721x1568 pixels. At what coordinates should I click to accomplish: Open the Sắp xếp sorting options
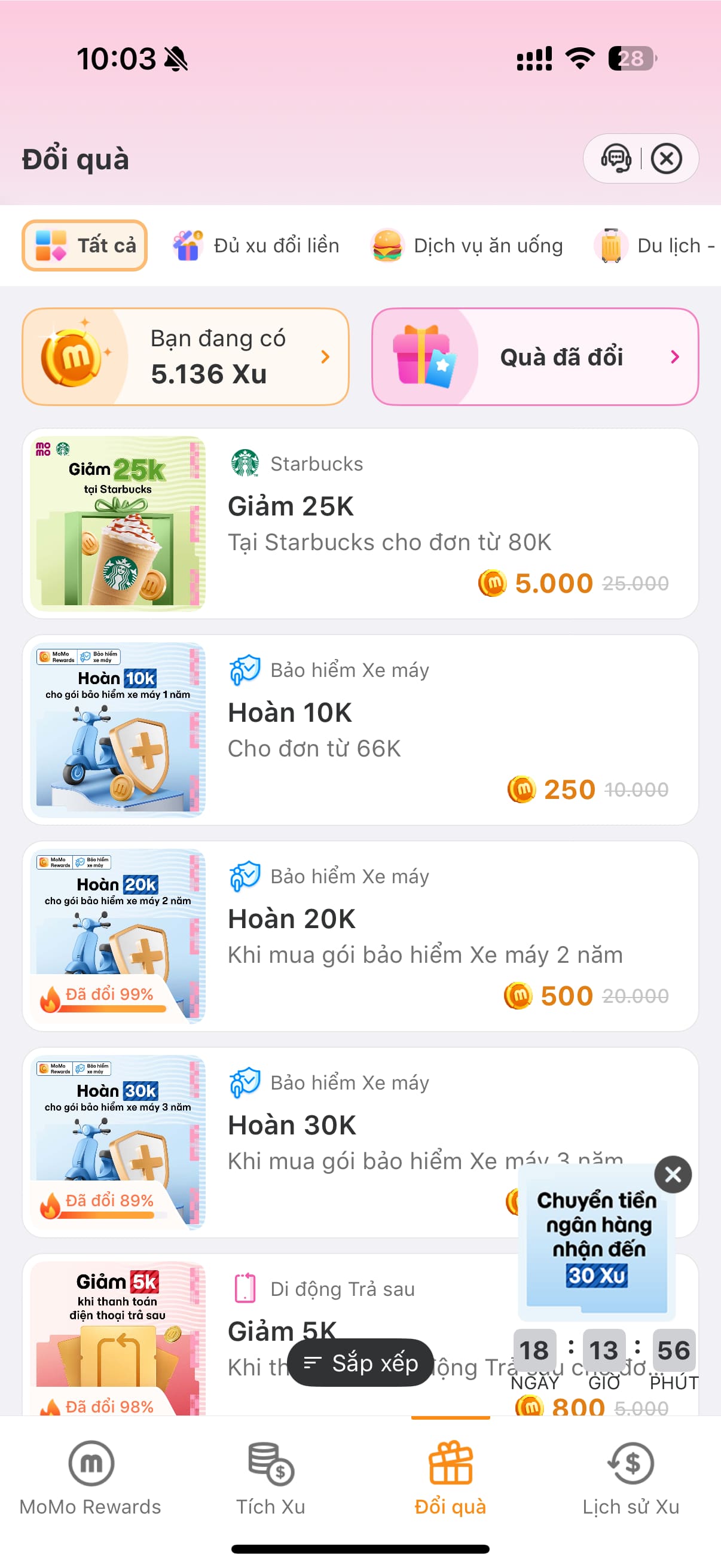pyautogui.click(x=360, y=1363)
